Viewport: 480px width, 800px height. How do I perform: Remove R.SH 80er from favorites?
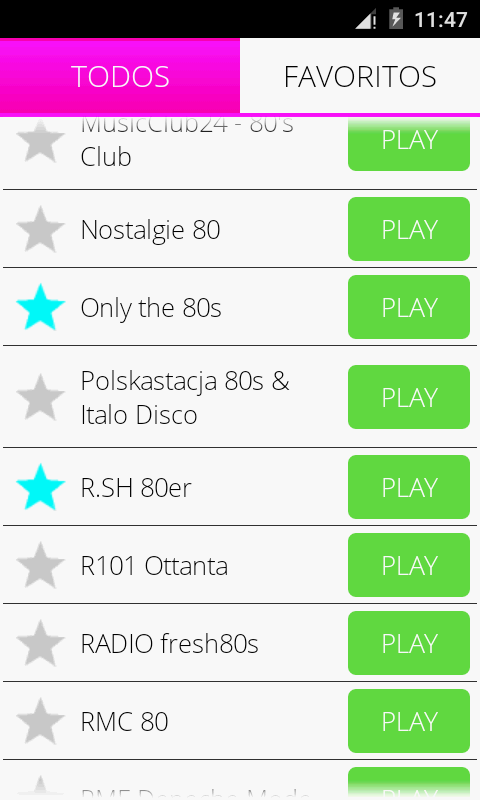40,487
